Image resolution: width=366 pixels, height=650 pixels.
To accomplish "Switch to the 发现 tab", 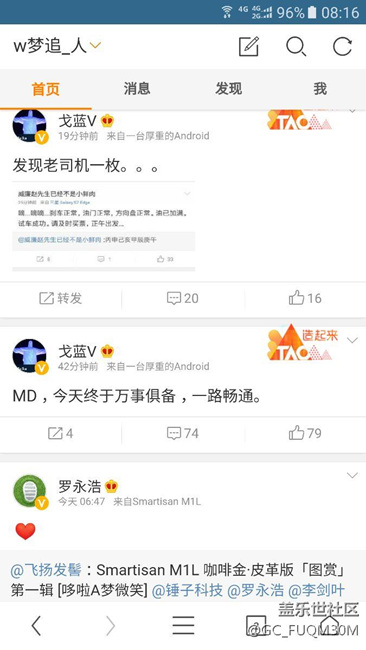I will (x=228, y=89).
